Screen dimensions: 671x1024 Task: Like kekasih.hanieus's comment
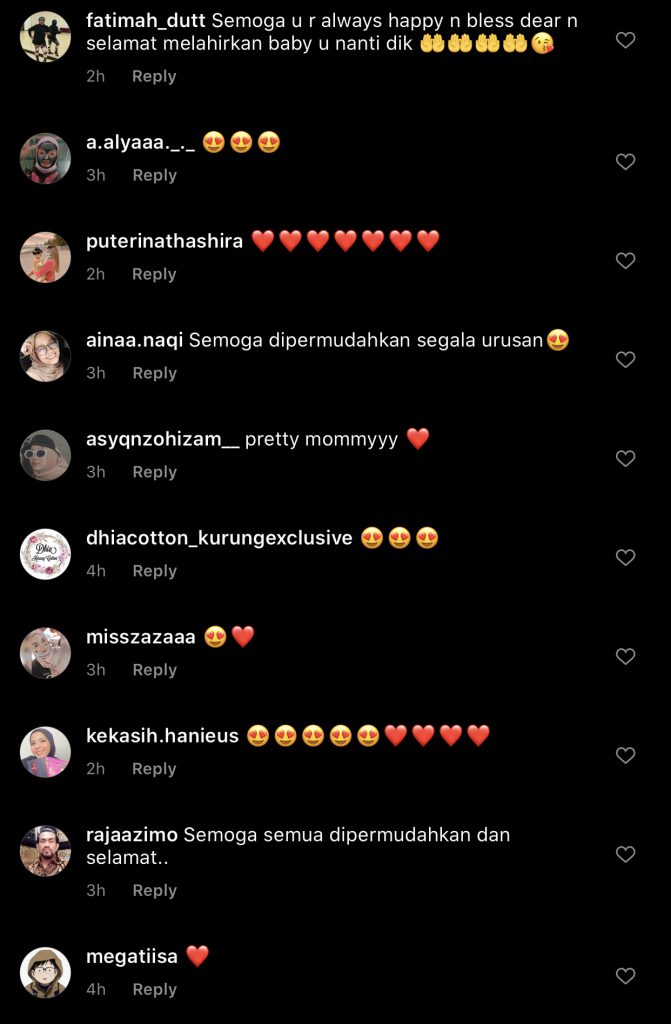(x=625, y=755)
